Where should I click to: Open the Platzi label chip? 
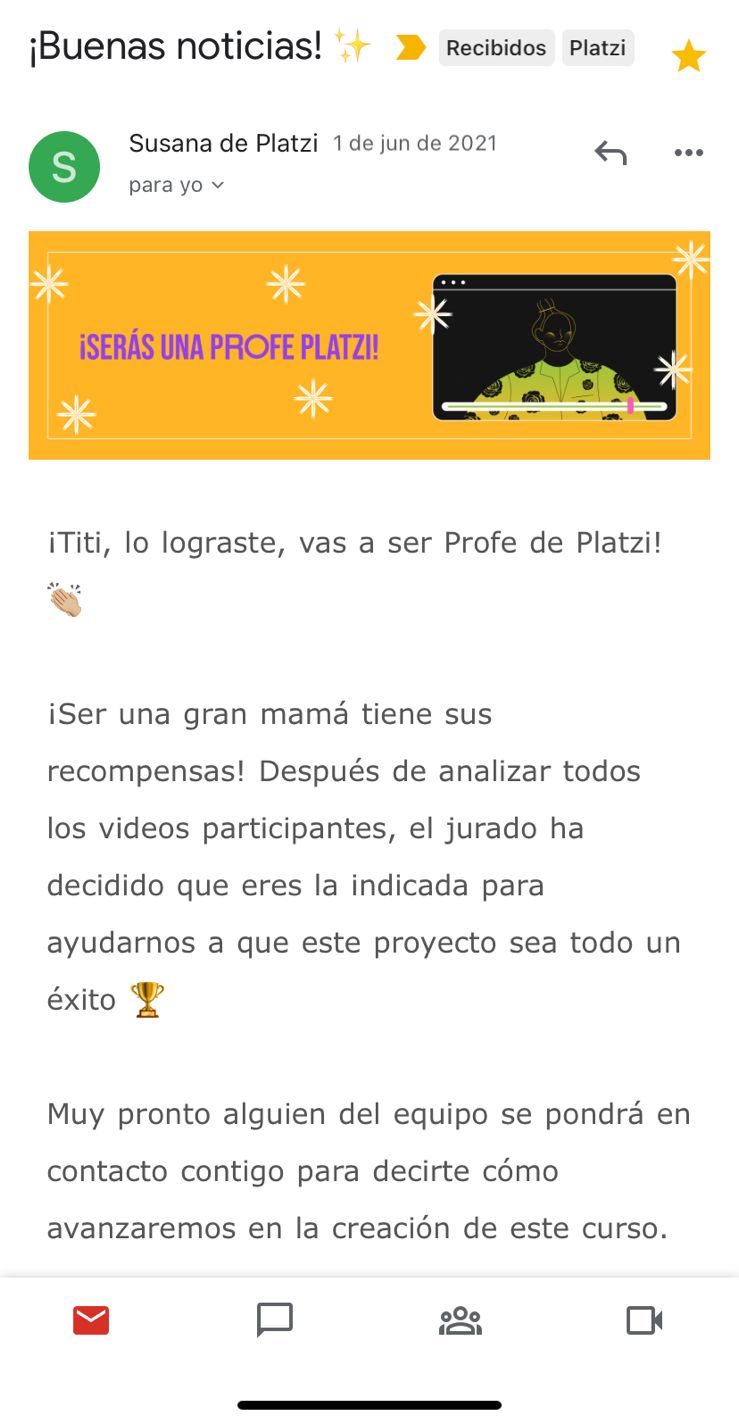597,48
